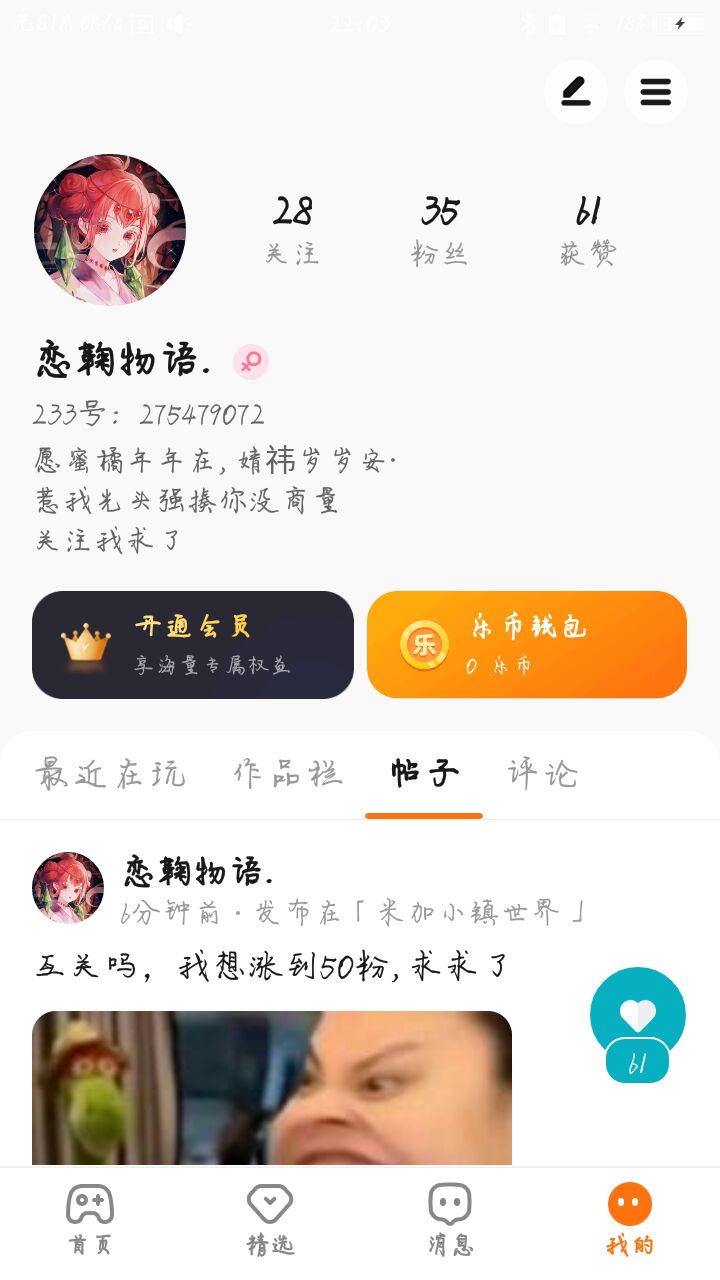Screen dimensions: 720x1280
Task: Switch to the 评论 tab
Action: click(542, 774)
